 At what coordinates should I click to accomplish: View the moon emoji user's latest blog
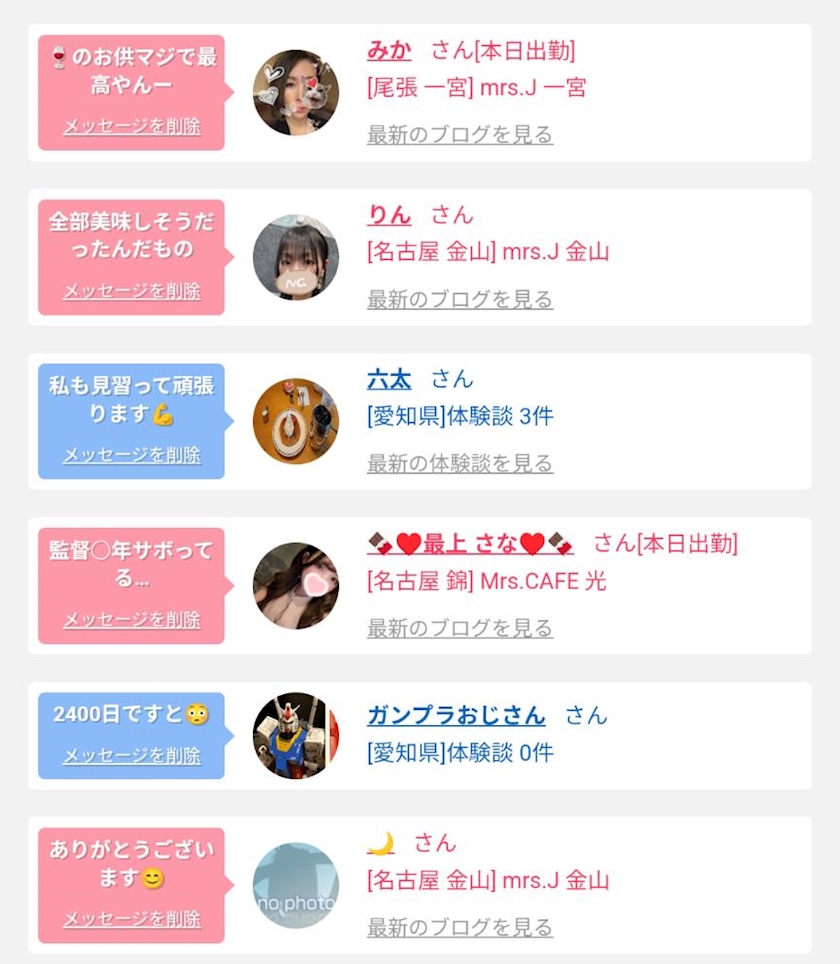[x=459, y=927]
